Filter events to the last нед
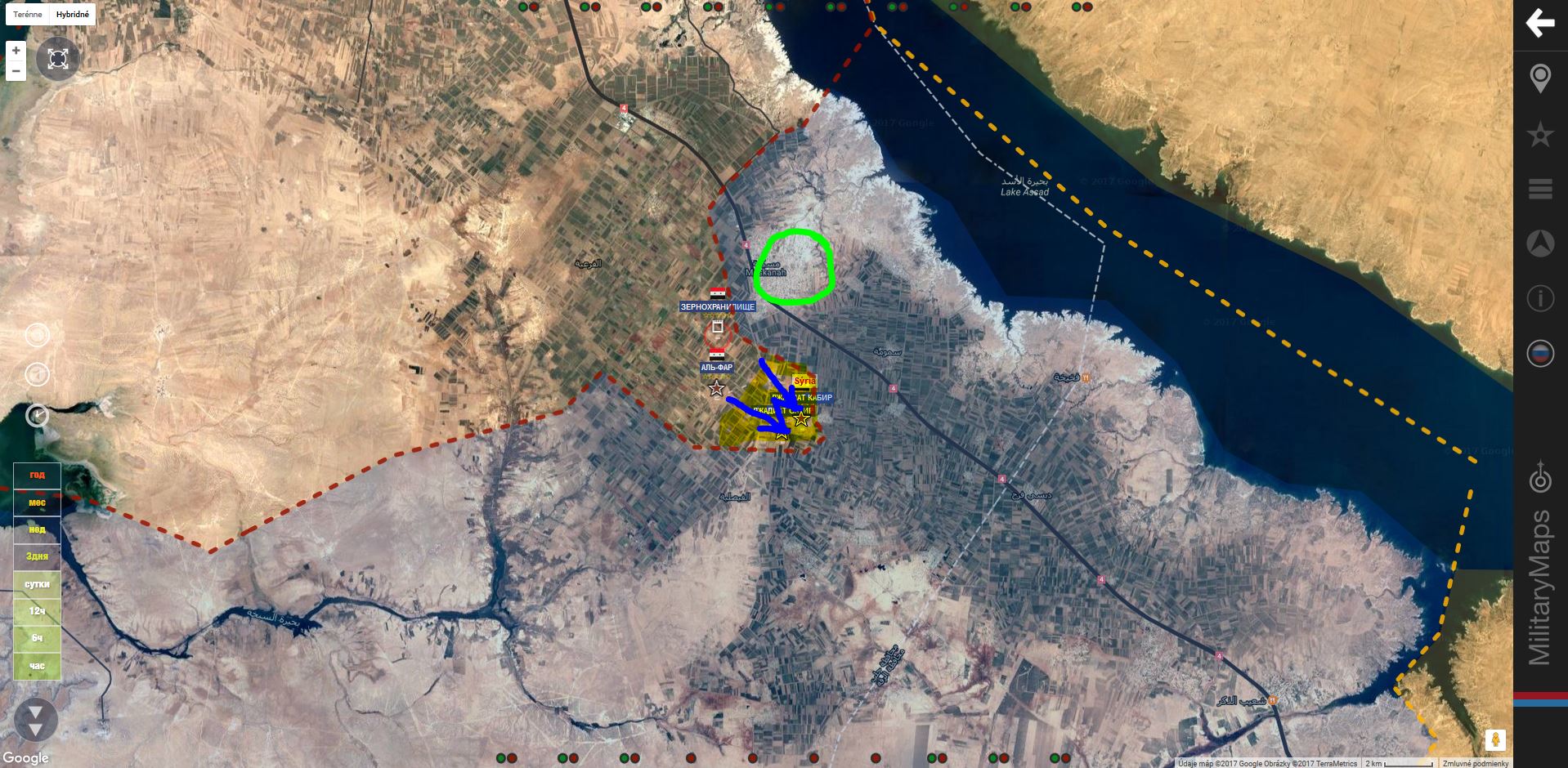The height and width of the screenshot is (768, 1568). click(37, 529)
